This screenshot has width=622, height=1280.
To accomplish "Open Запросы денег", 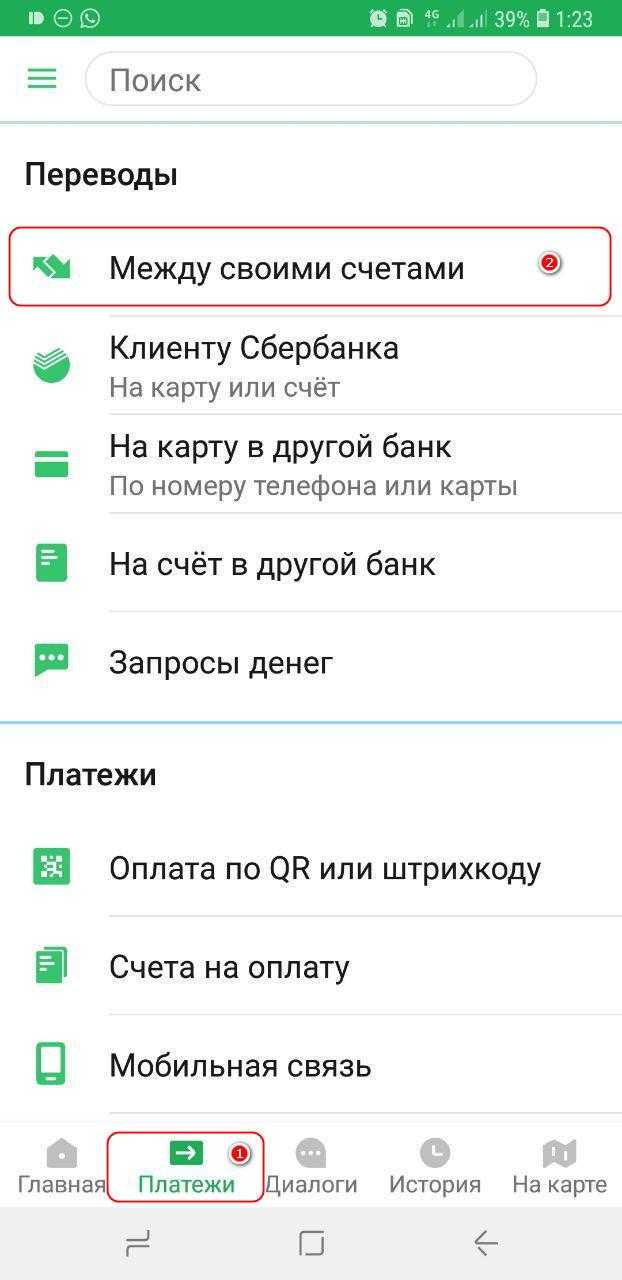I will click(x=311, y=662).
